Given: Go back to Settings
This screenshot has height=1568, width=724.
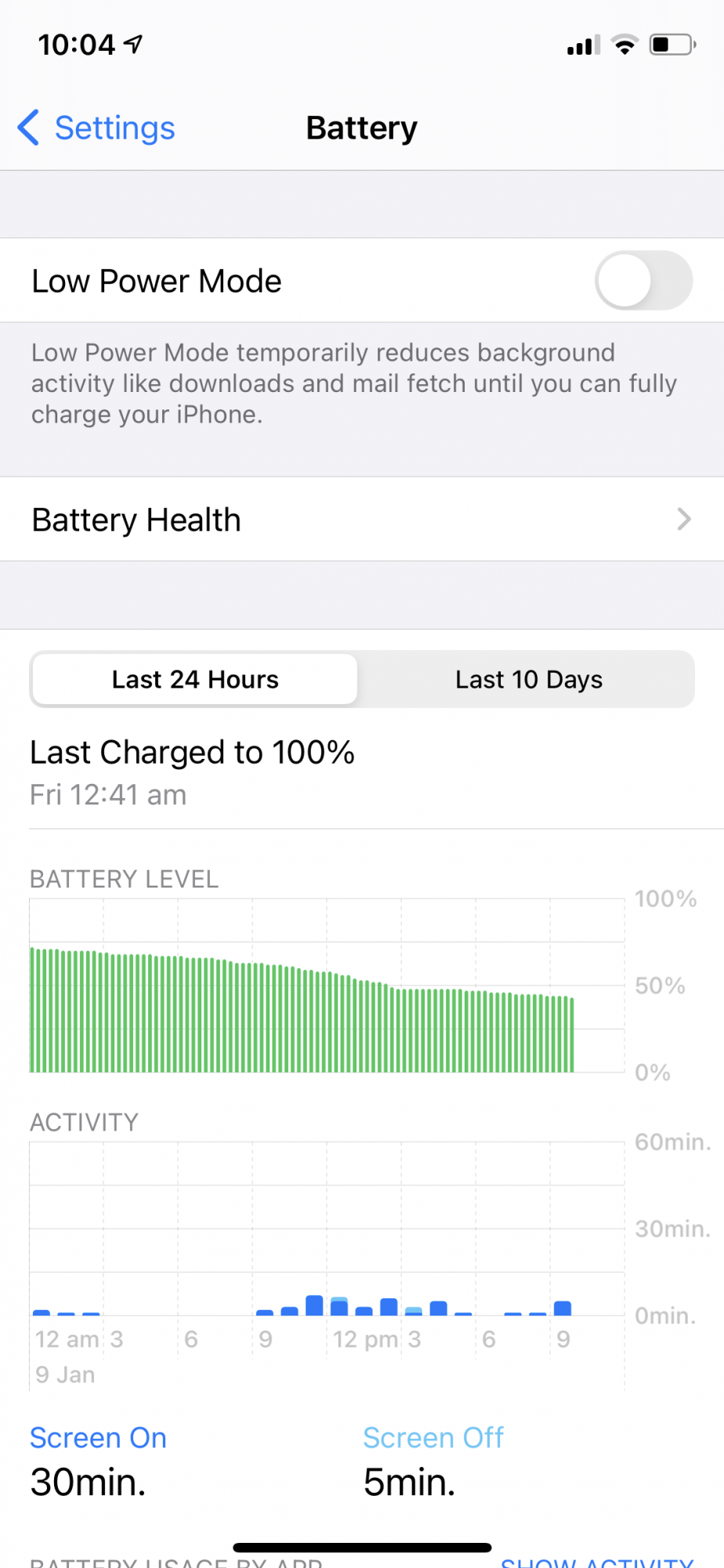Looking at the screenshot, I should point(97,128).
